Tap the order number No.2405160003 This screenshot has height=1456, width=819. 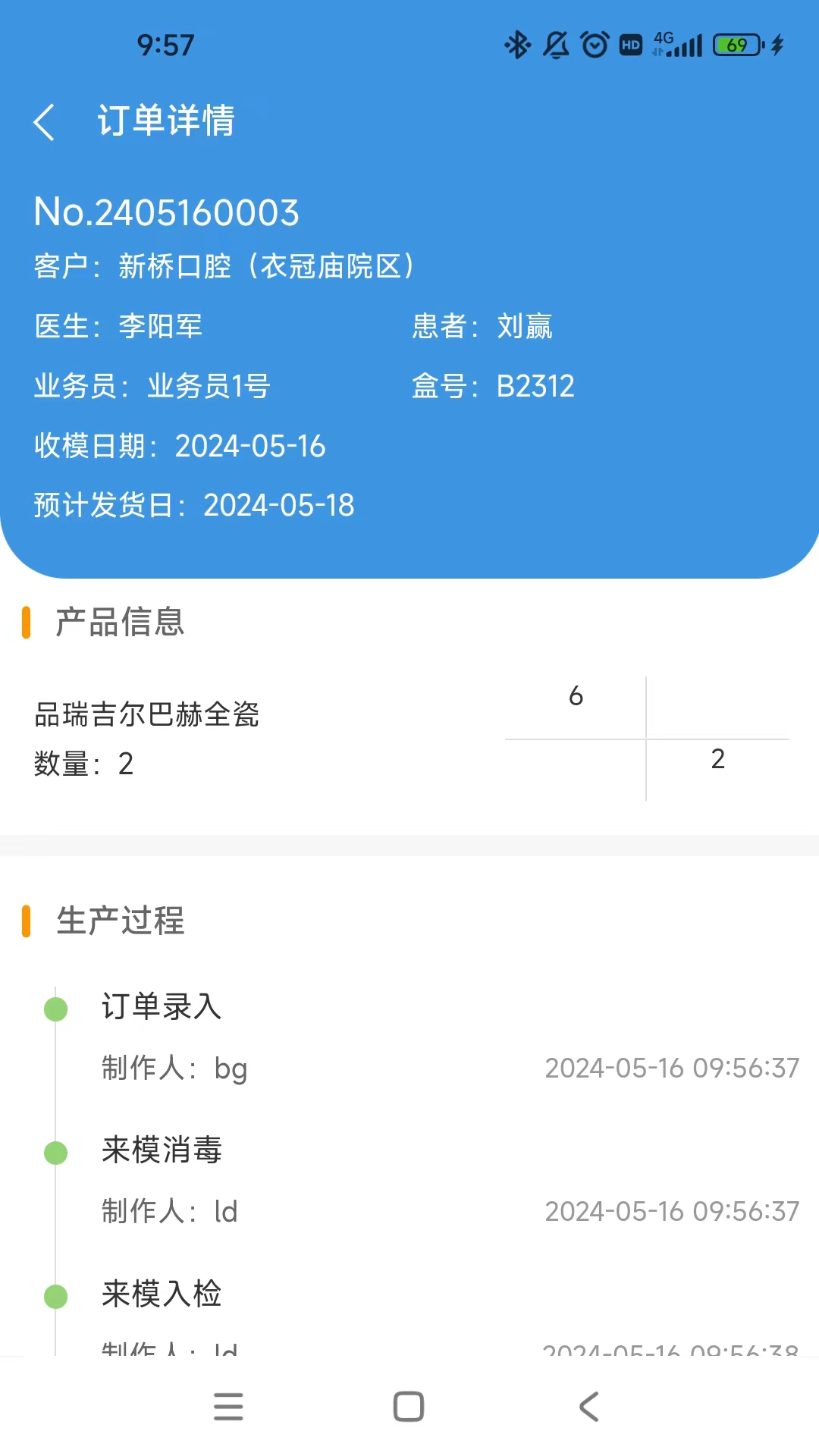click(167, 213)
